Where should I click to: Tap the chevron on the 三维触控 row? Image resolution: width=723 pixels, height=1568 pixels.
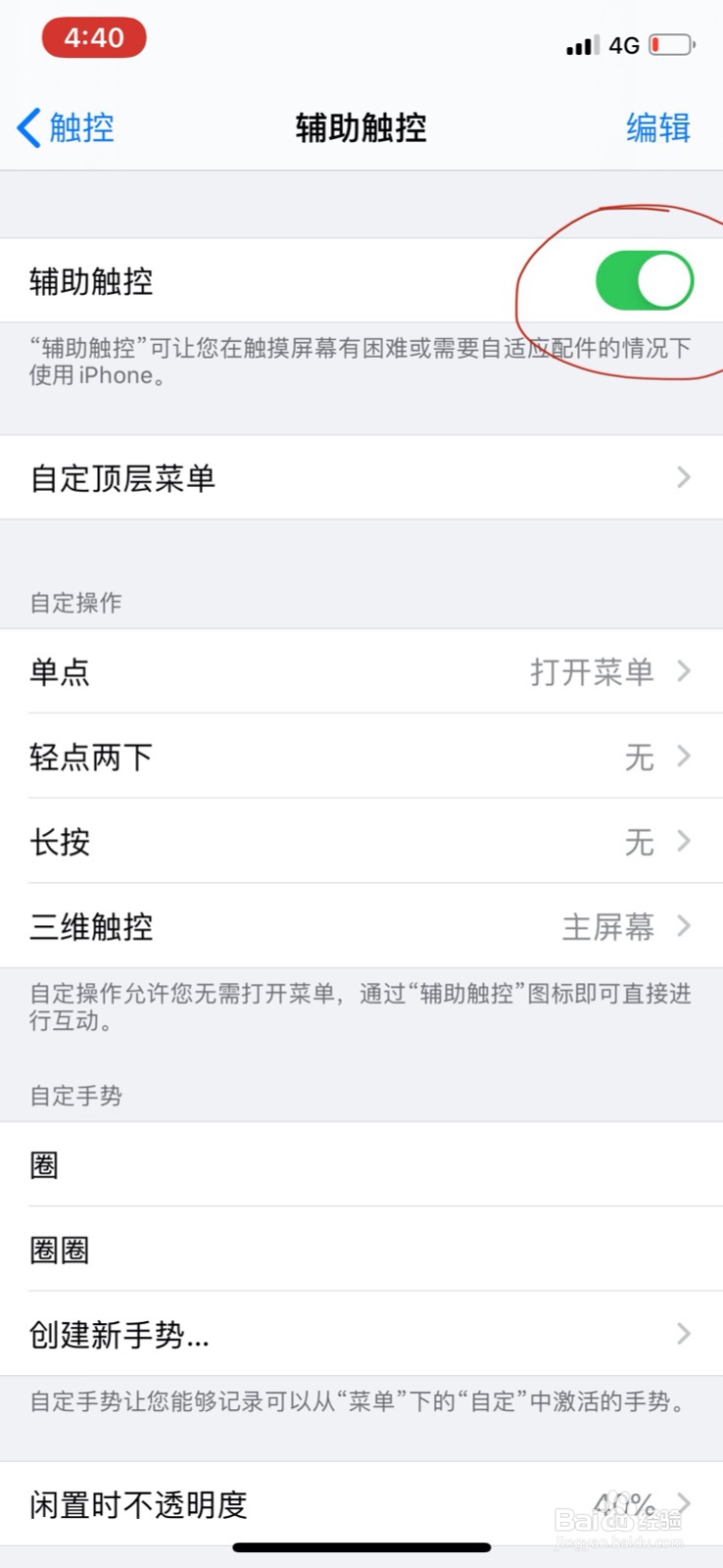pos(683,926)
